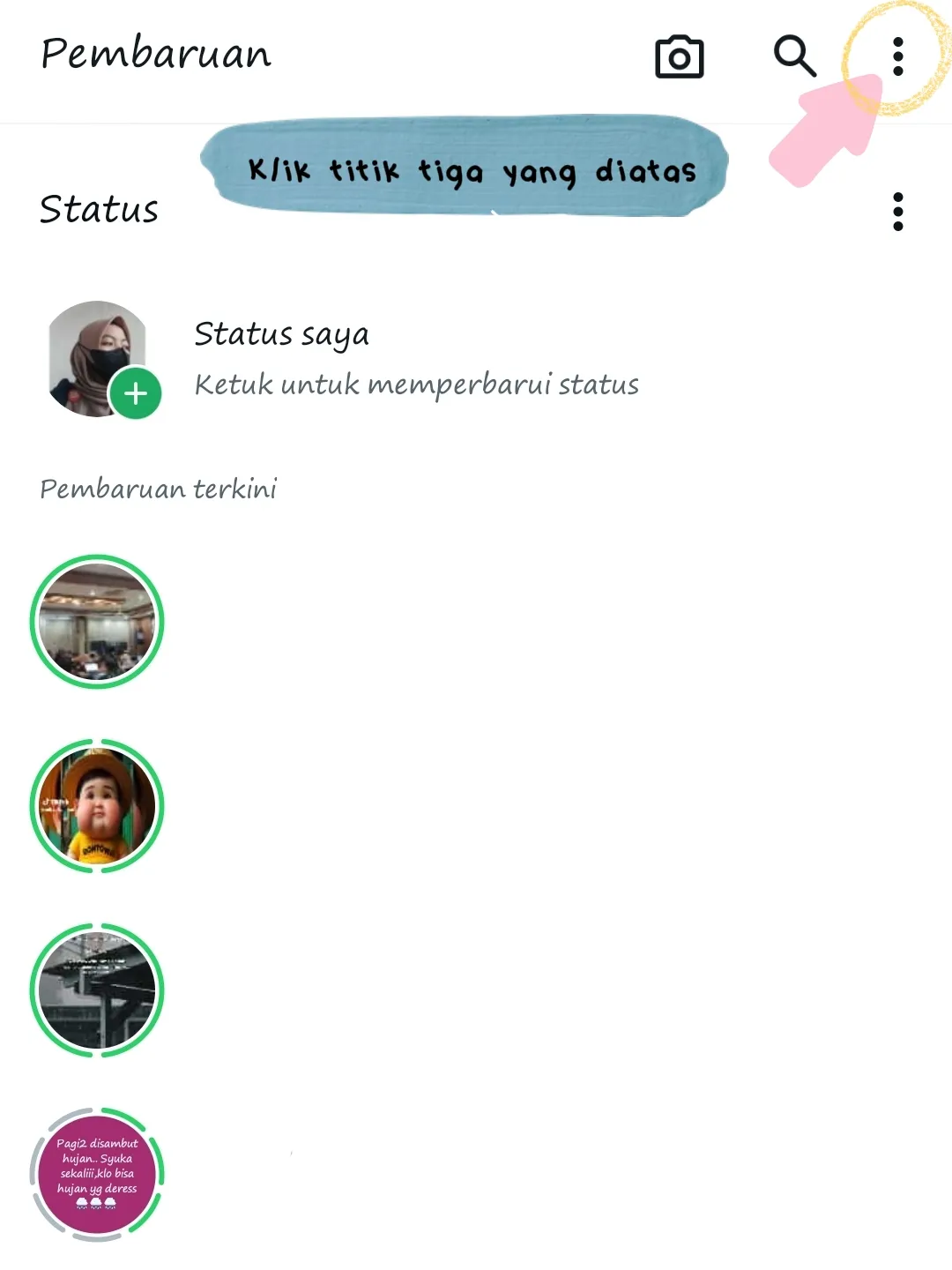Open the camera from the Pembaruan header
The height and width of the screenshot is (1270, 952).
pyautogui.click(x=679, y=57)
